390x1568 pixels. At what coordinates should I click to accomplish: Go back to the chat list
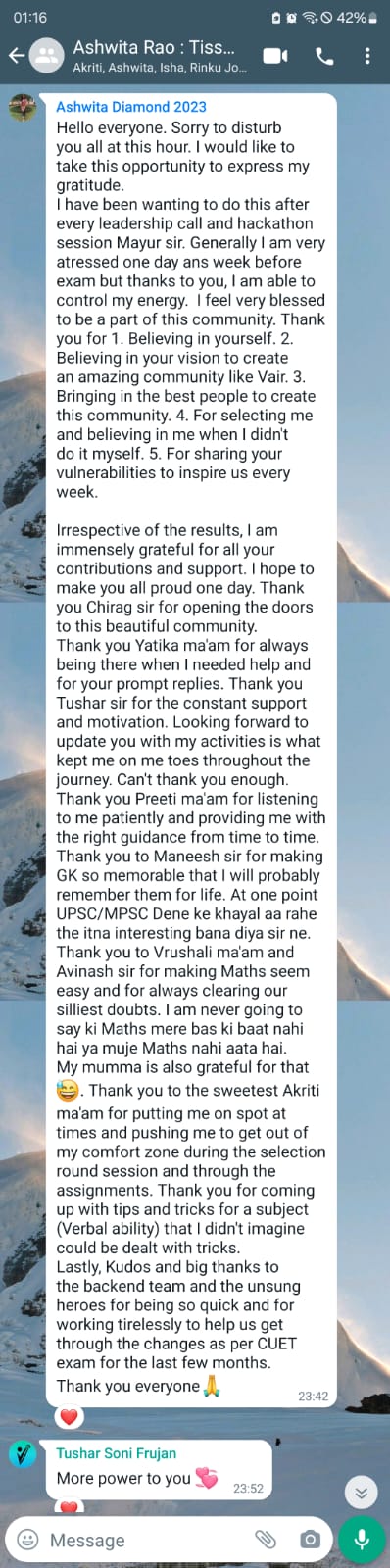click(16, 56)
